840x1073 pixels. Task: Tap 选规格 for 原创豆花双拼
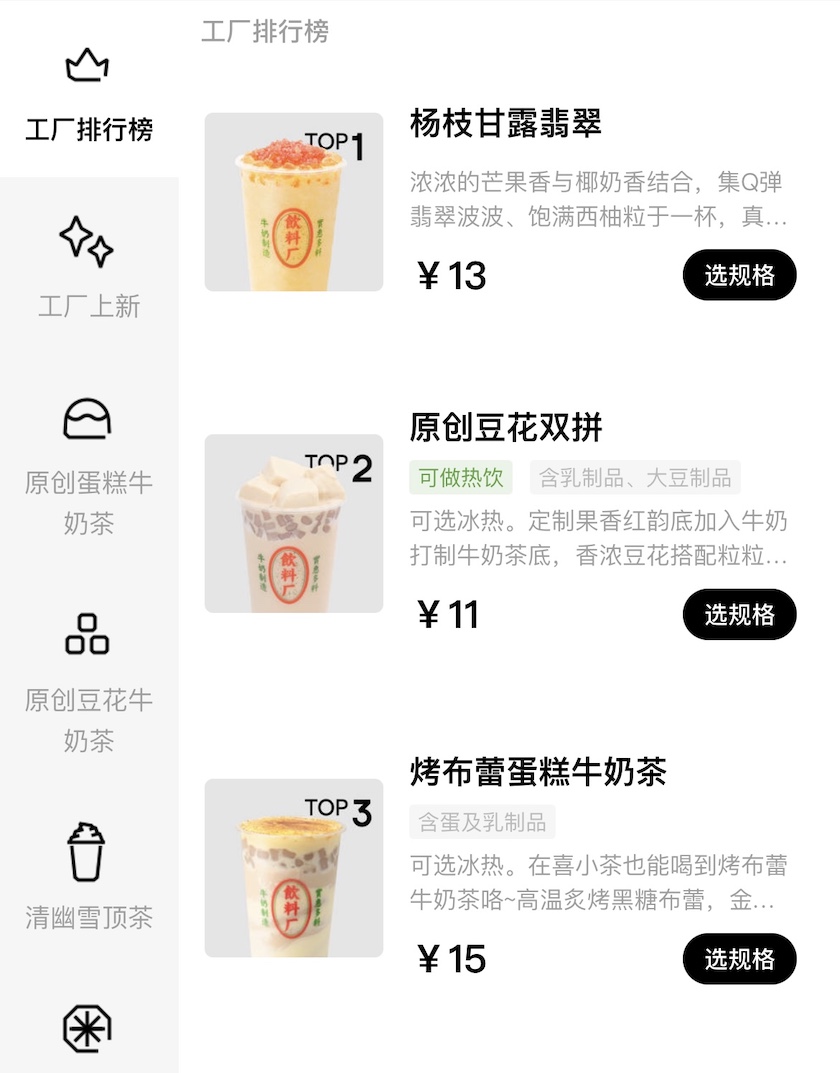click(739, 614)
